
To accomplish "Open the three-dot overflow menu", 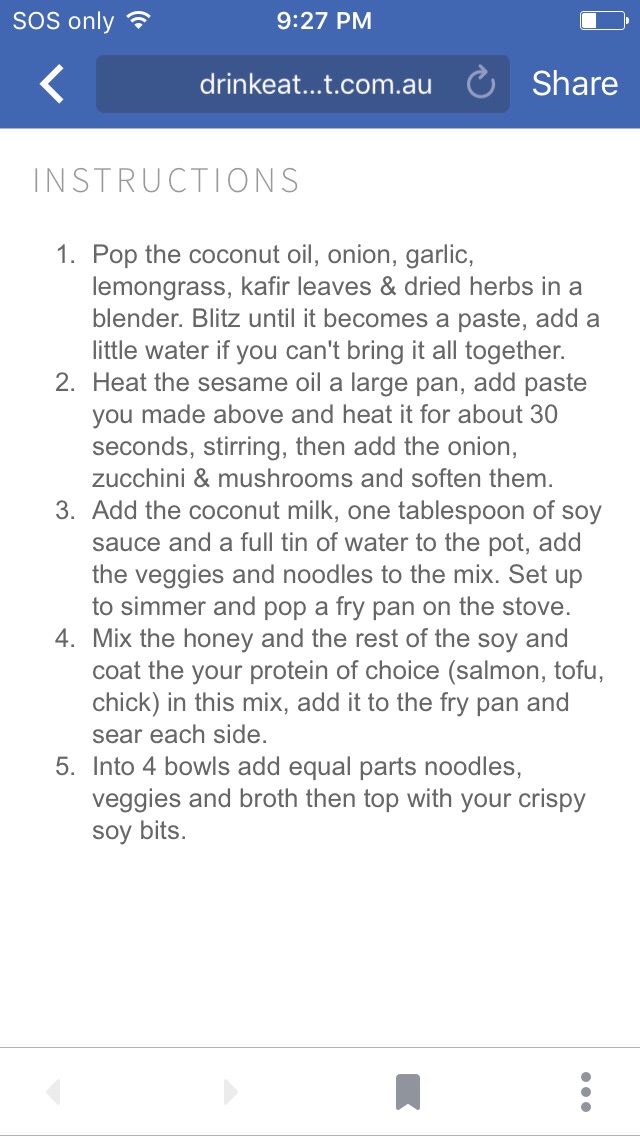I will [586, 1092].
